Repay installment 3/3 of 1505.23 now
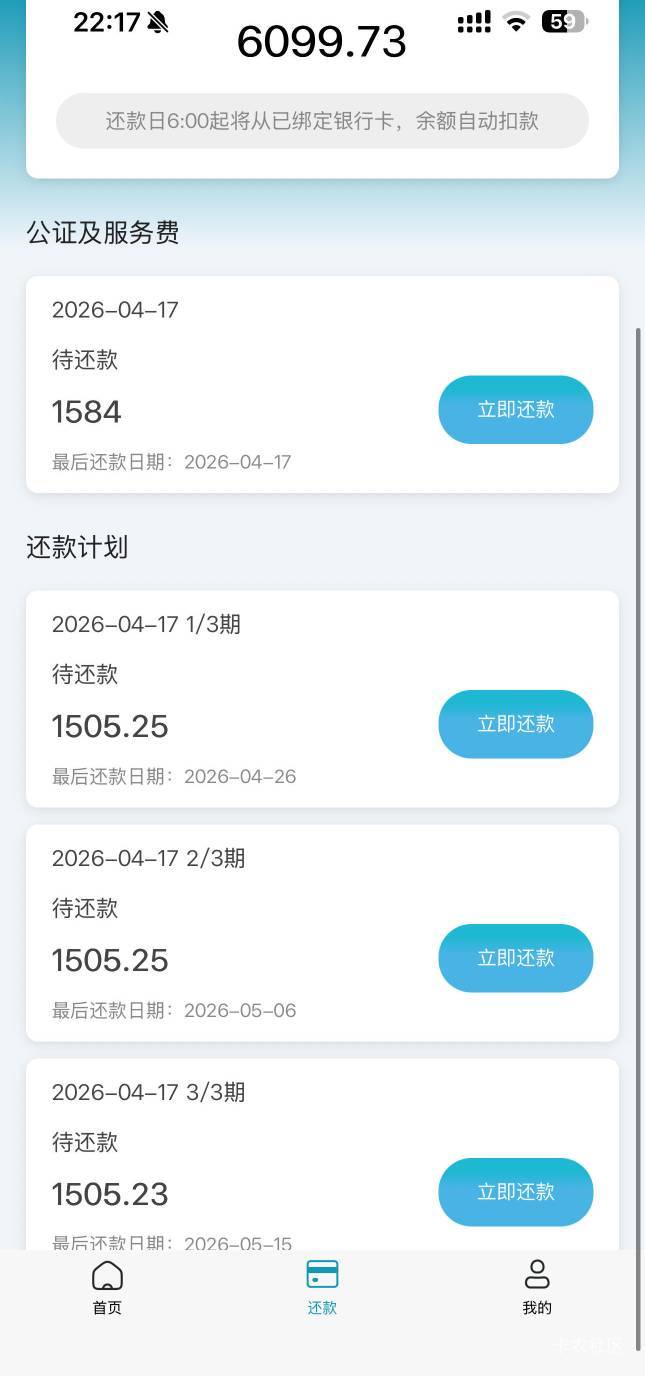 click(515, 1192)
